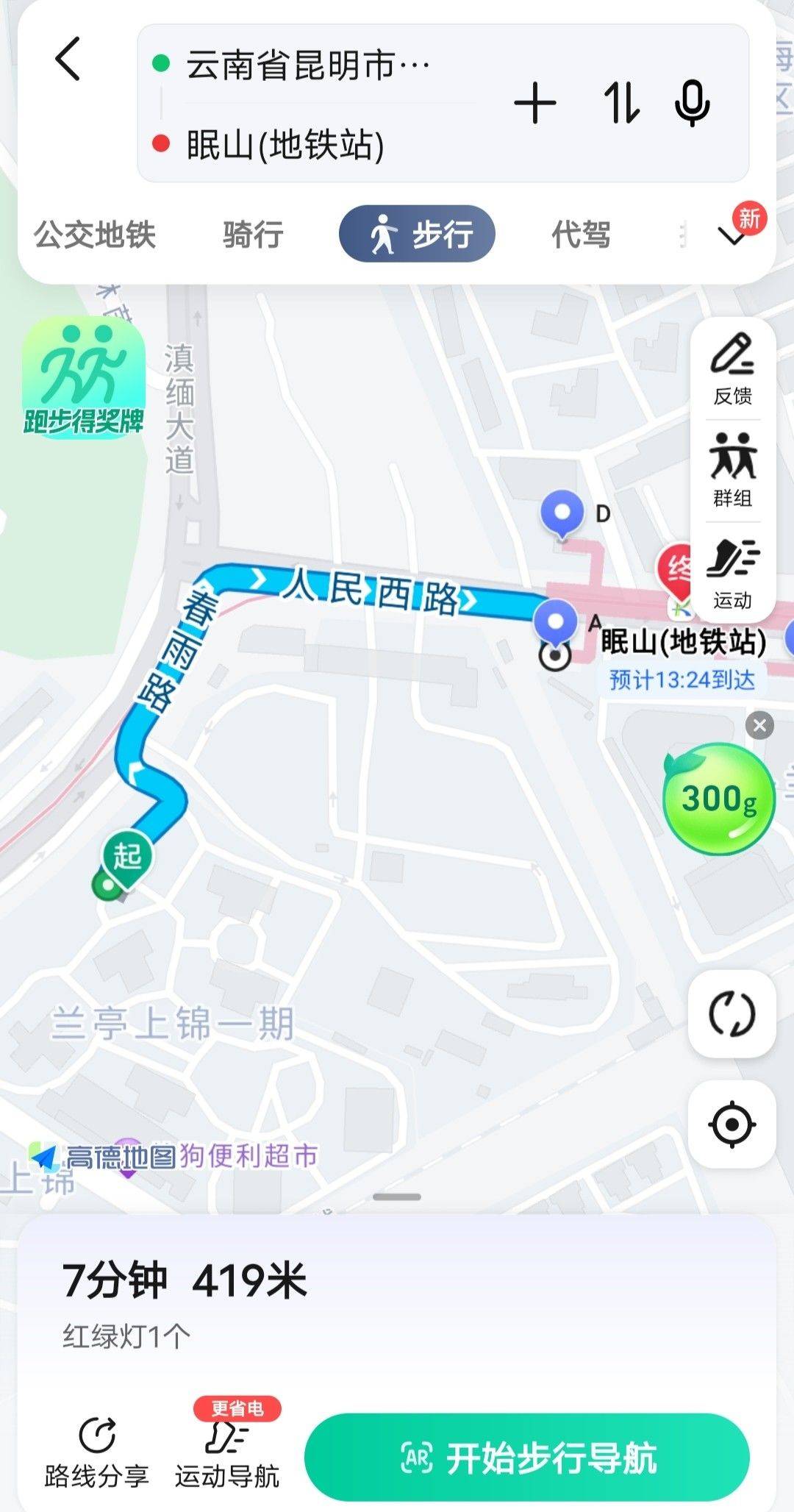Switch to 骑行 cycling tab

pyautogui.click(x=253, y=235)
